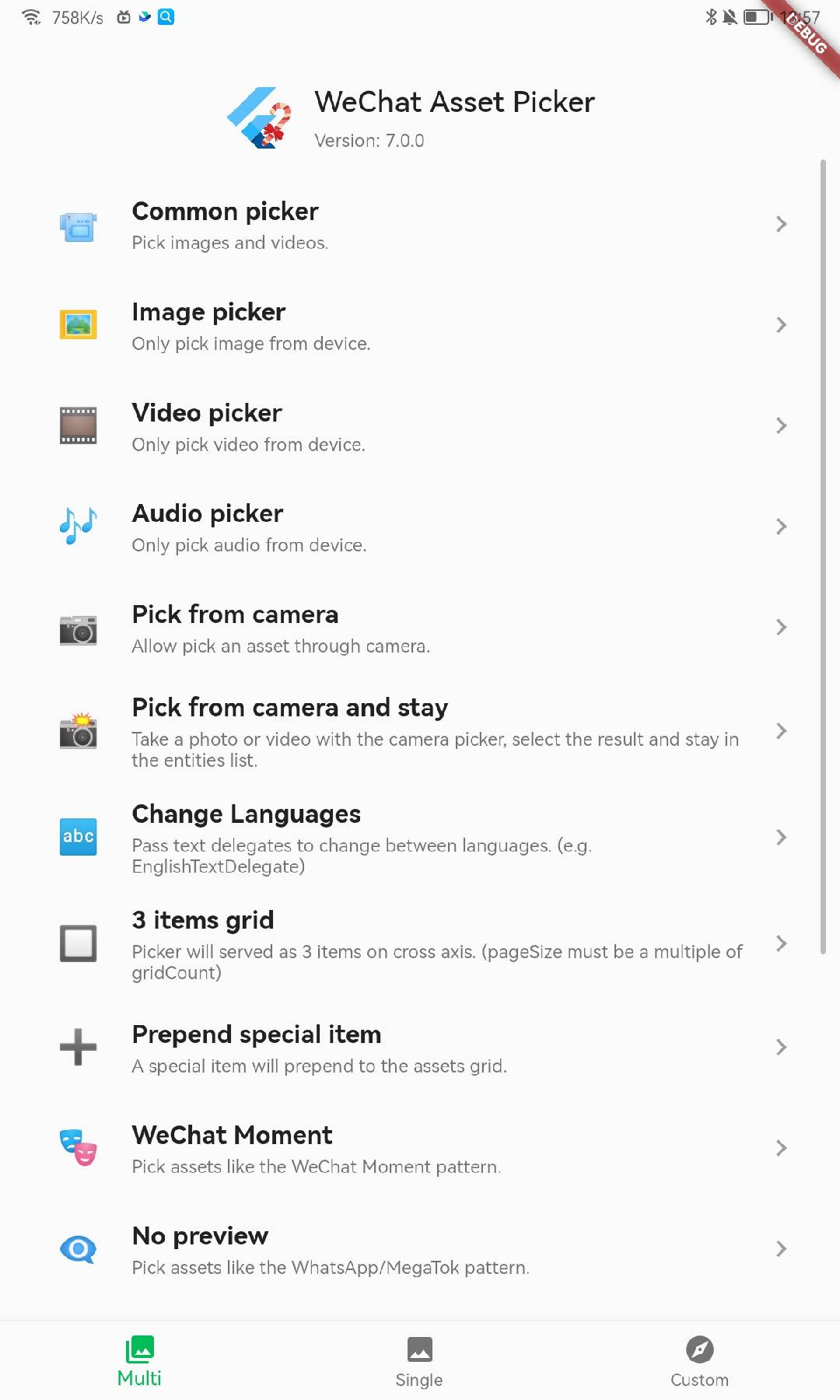The image size is (840, 1400).
Task: Tap the Prepend special item plus icon
Action: coord(78,1047)
